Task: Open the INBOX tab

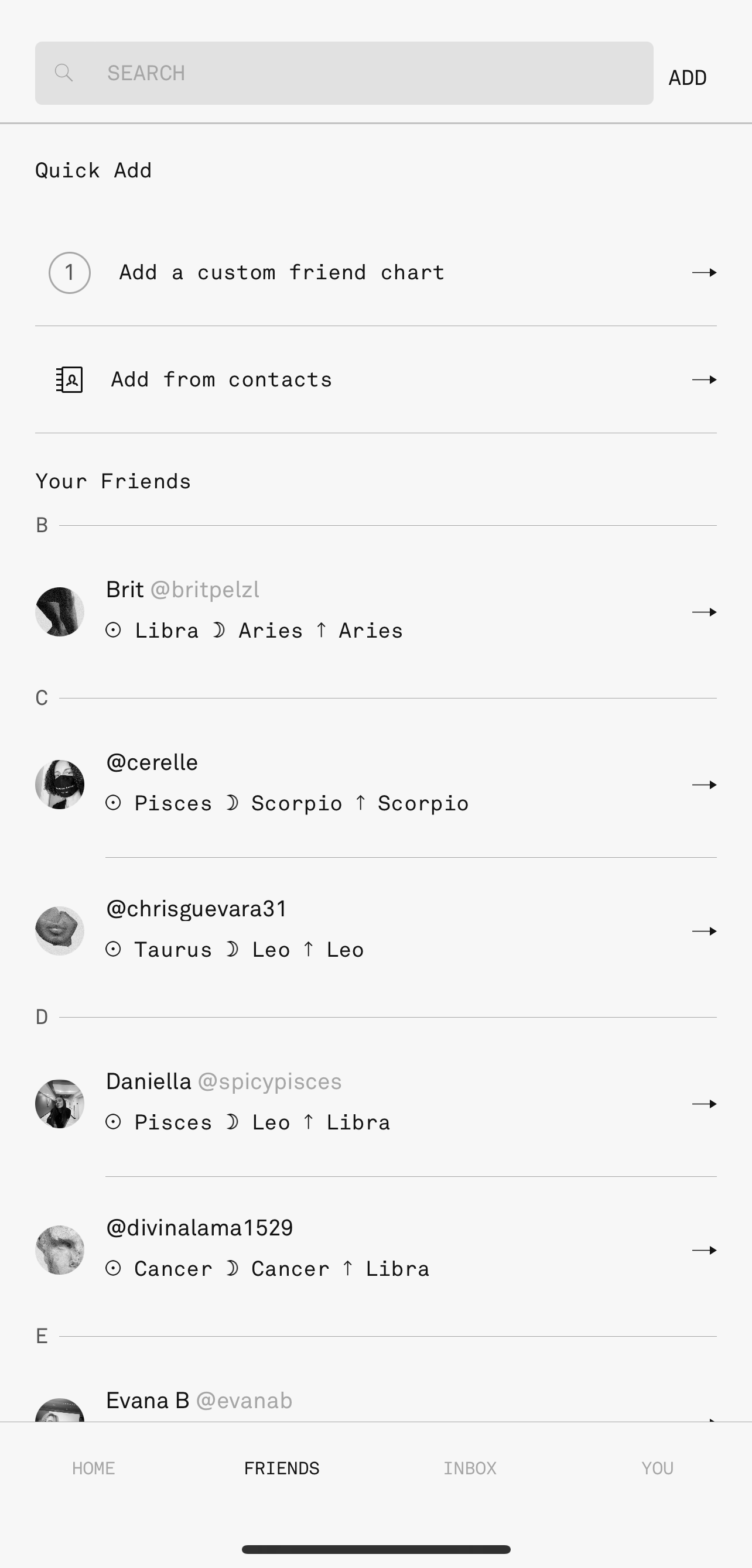Action: (470, 1467)
